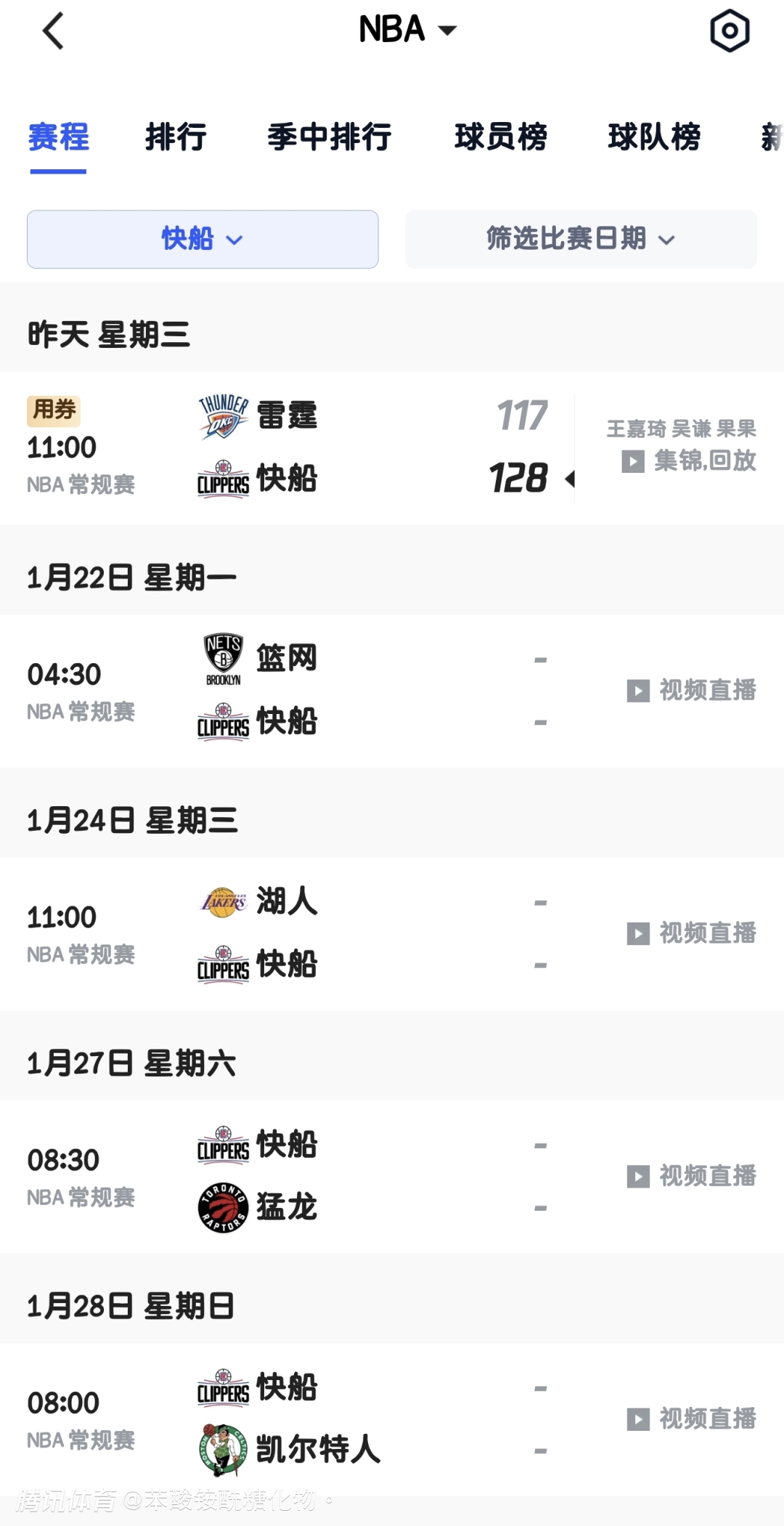The image size is (784, 1526).
Task: Select the 赛程 tab
Action: [58, 137]
